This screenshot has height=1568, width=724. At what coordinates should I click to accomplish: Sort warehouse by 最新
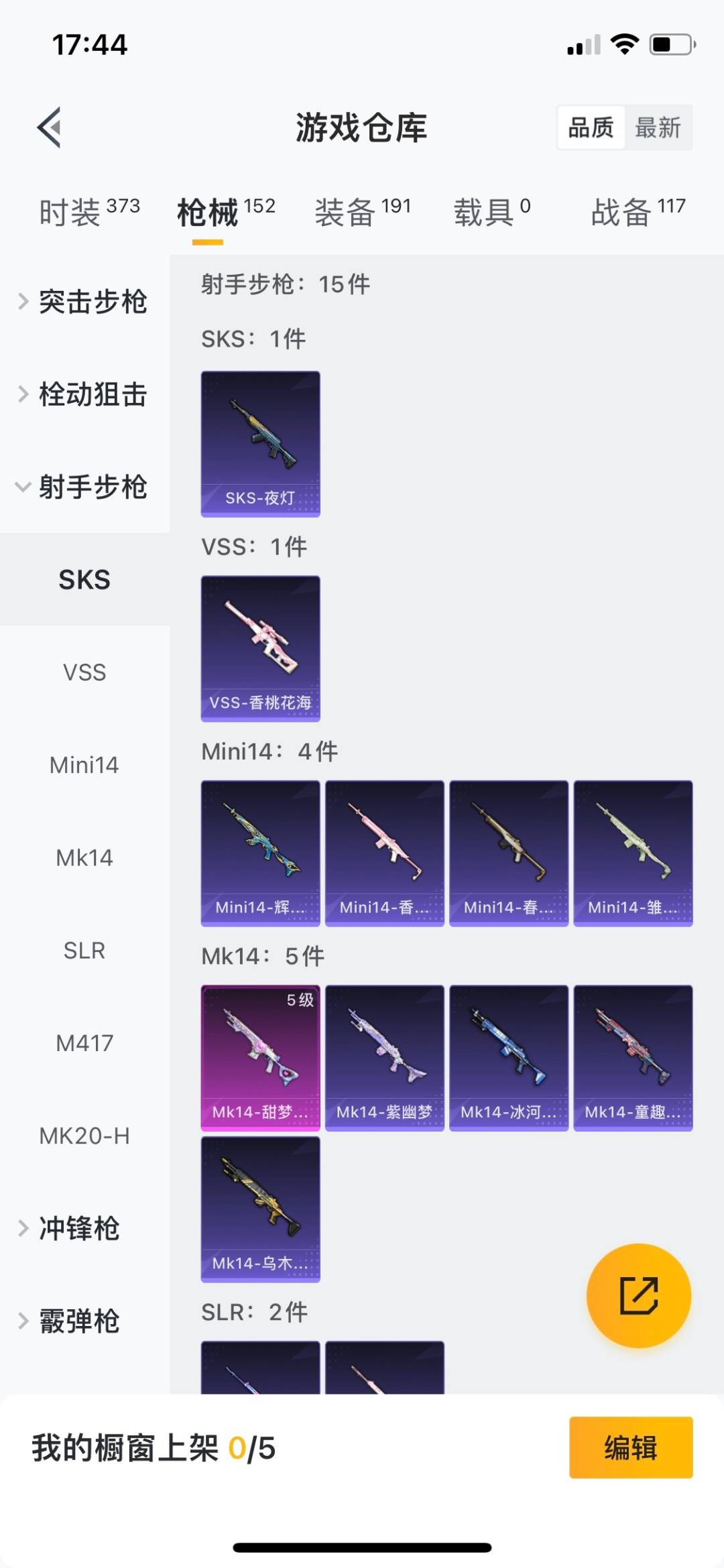click(x=658, y=127)
